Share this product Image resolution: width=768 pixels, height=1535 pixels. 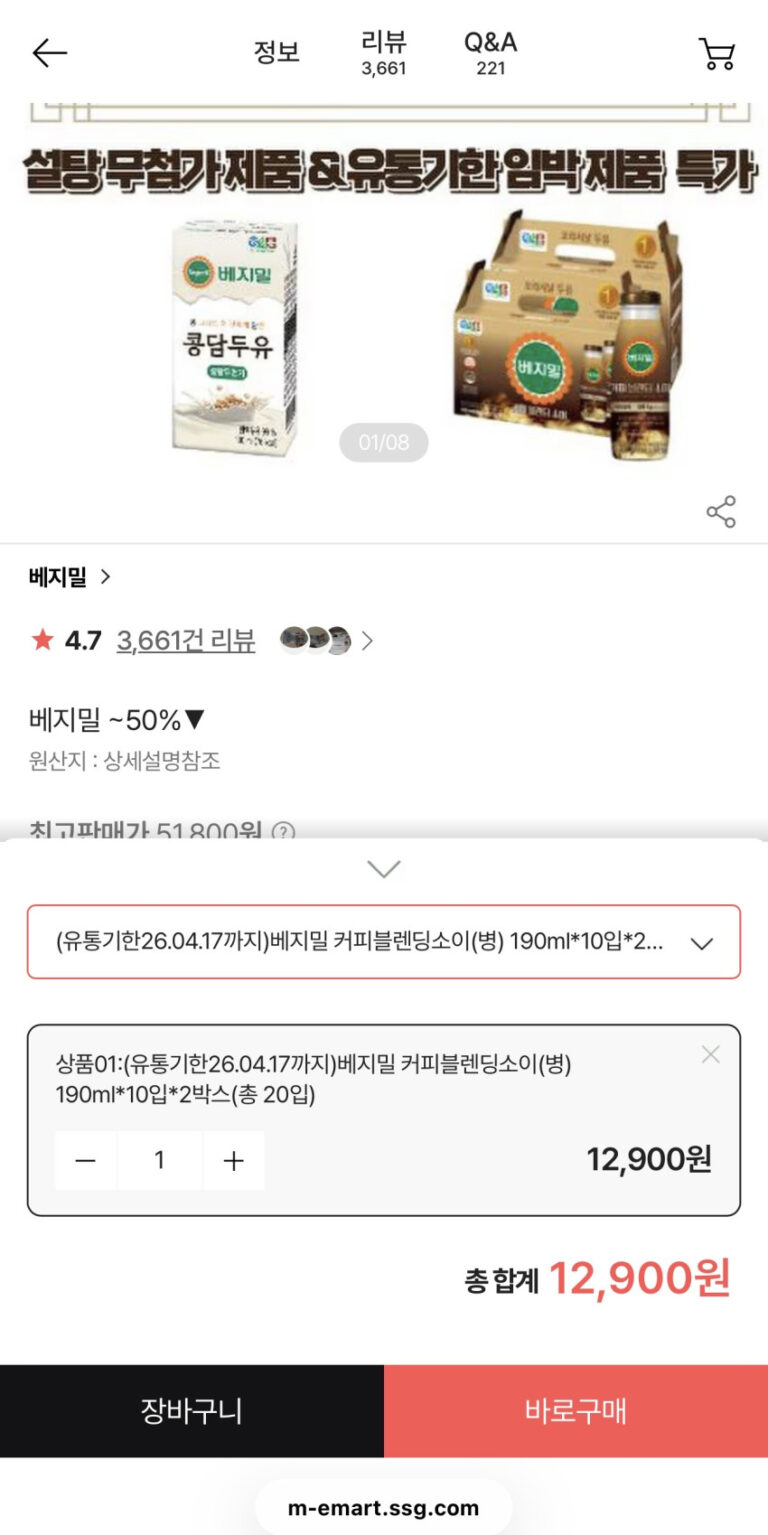coord(721,511)
